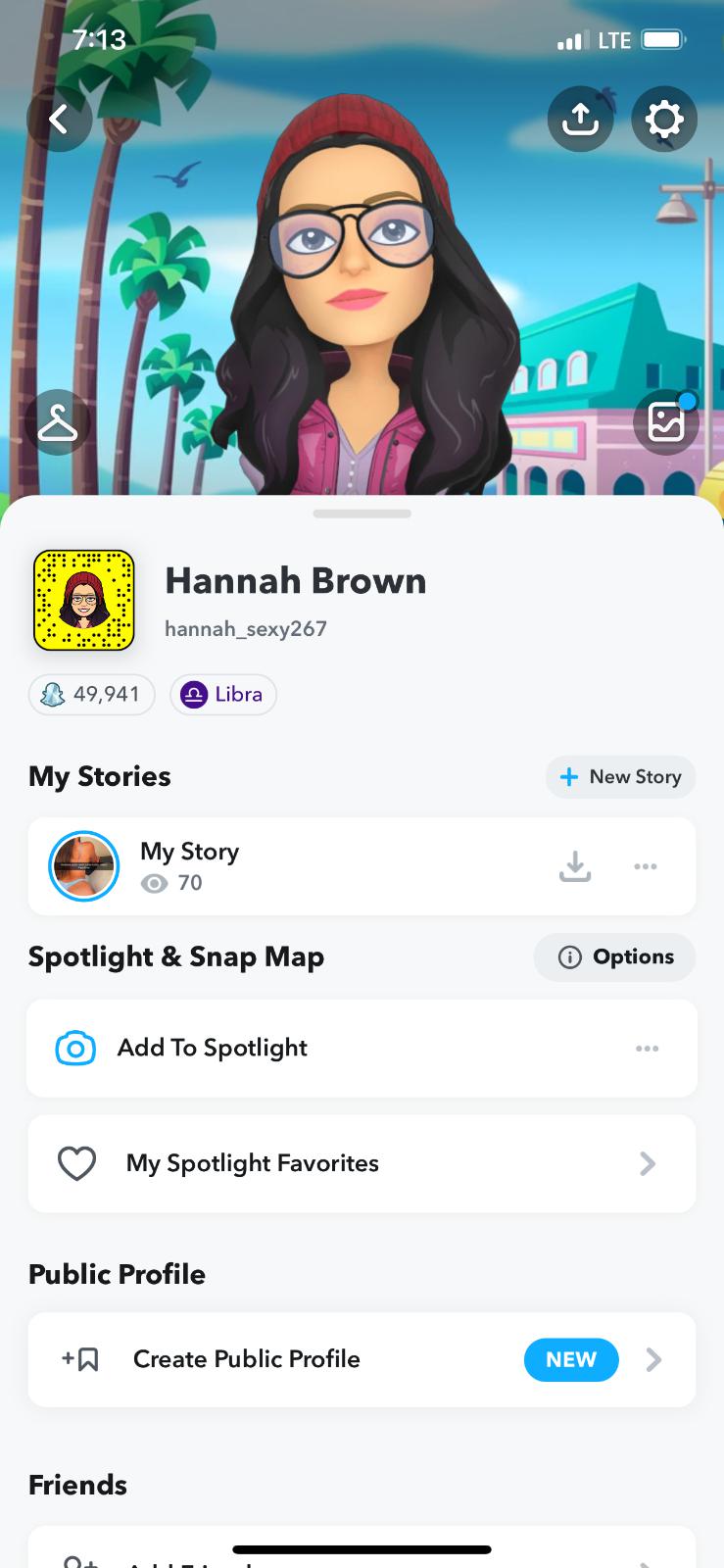Share the profile with the upload icon
The image size is (724, 1568).
[580, 120]
